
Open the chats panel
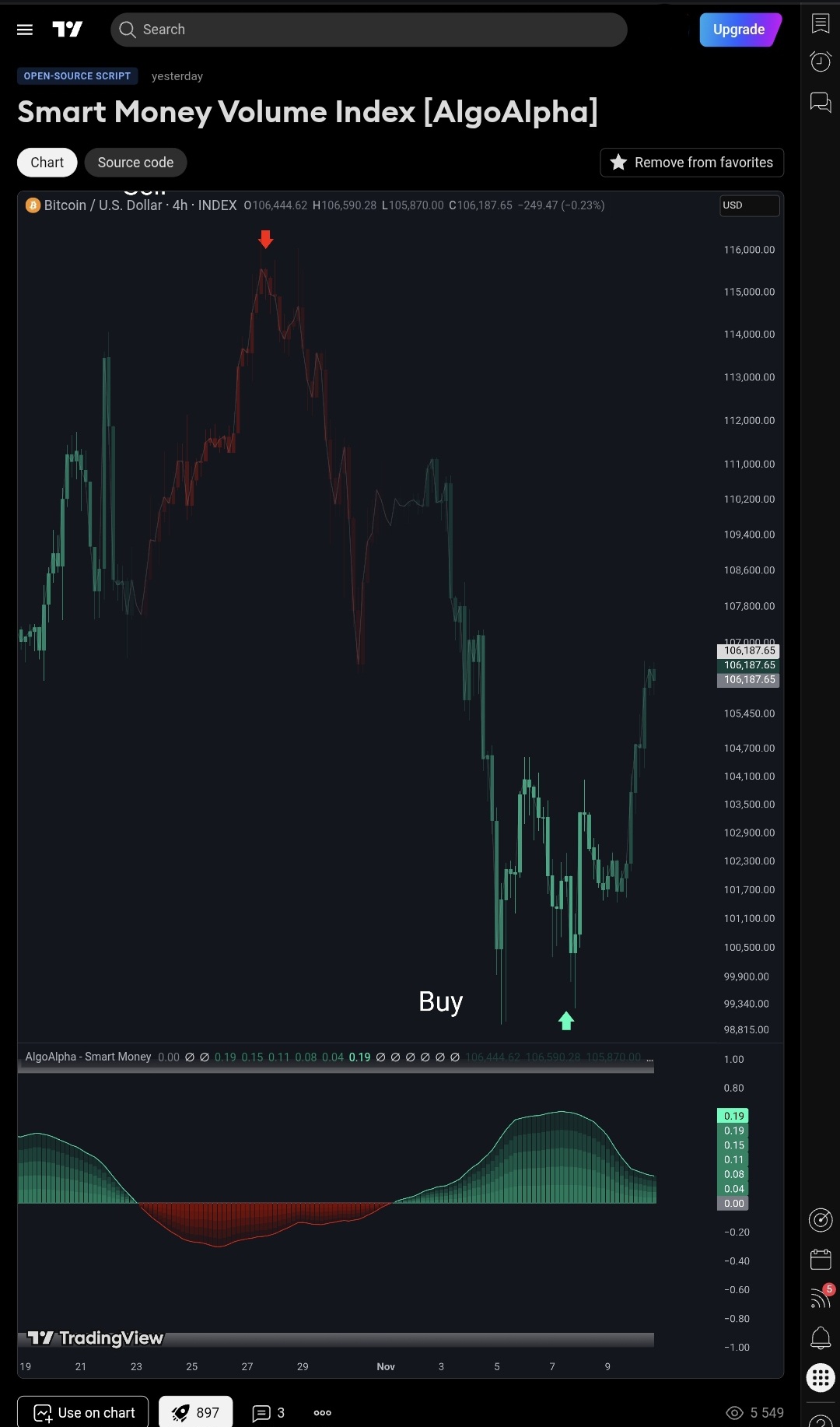[x=821, y=102]
